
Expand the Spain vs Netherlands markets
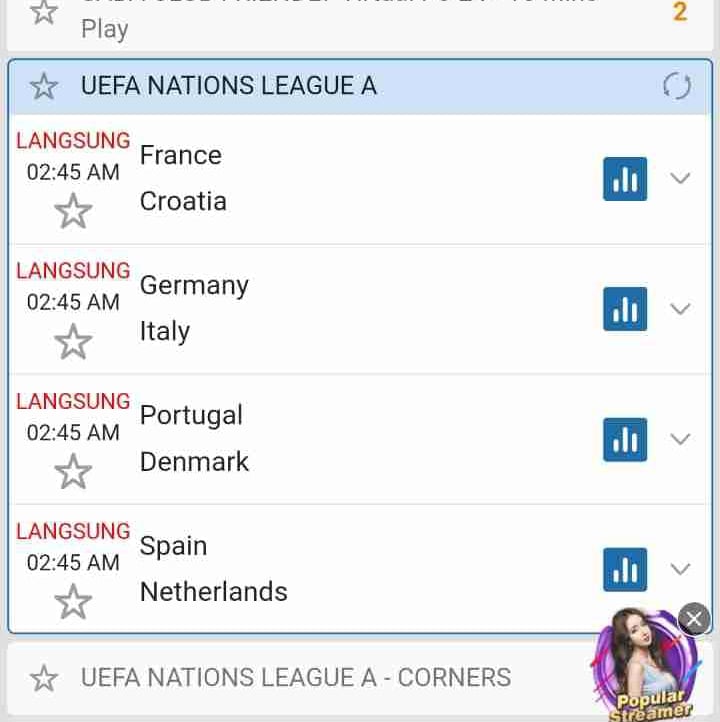point(680,569)
